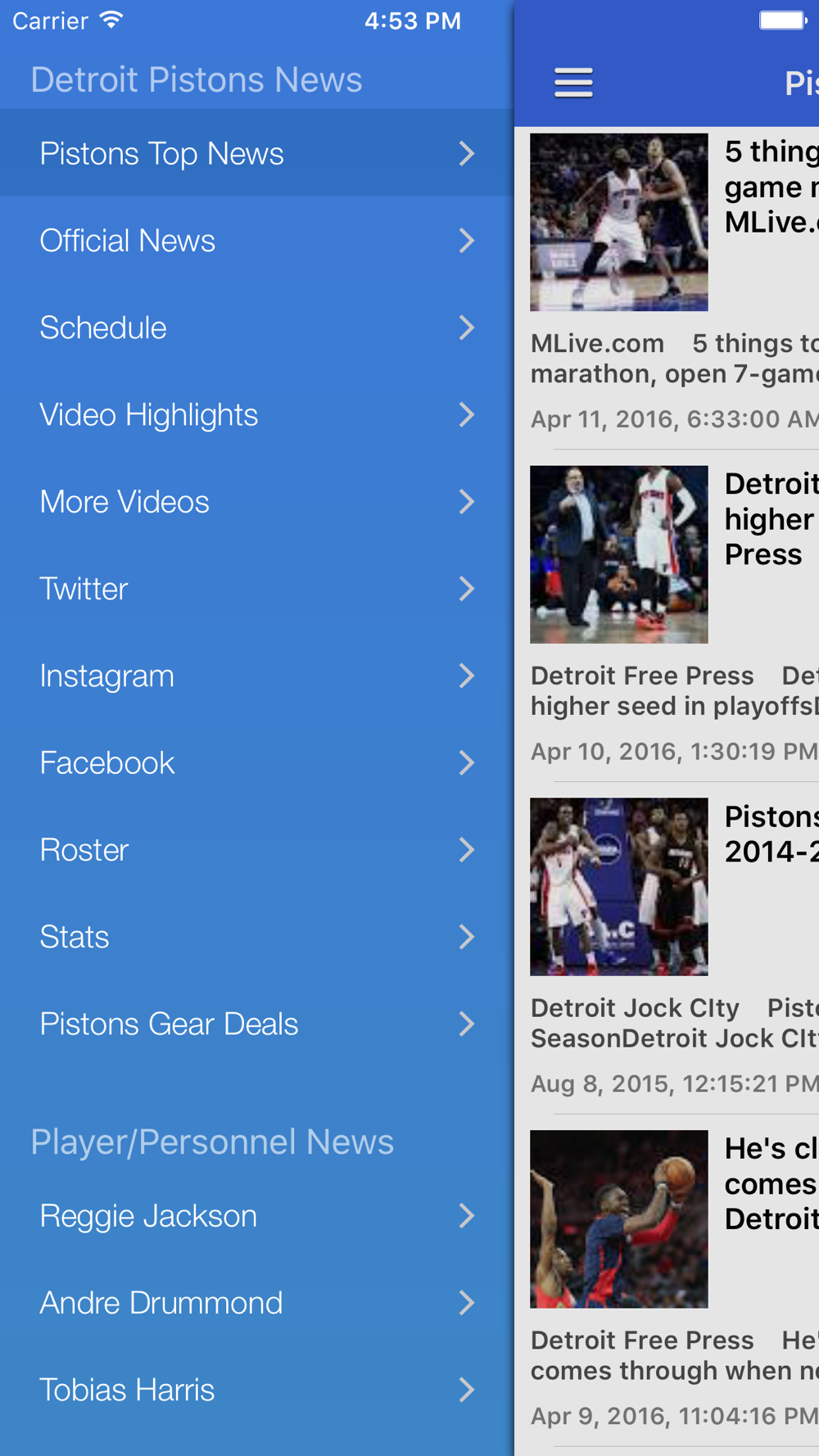Open More Videos

click(257, 501)
